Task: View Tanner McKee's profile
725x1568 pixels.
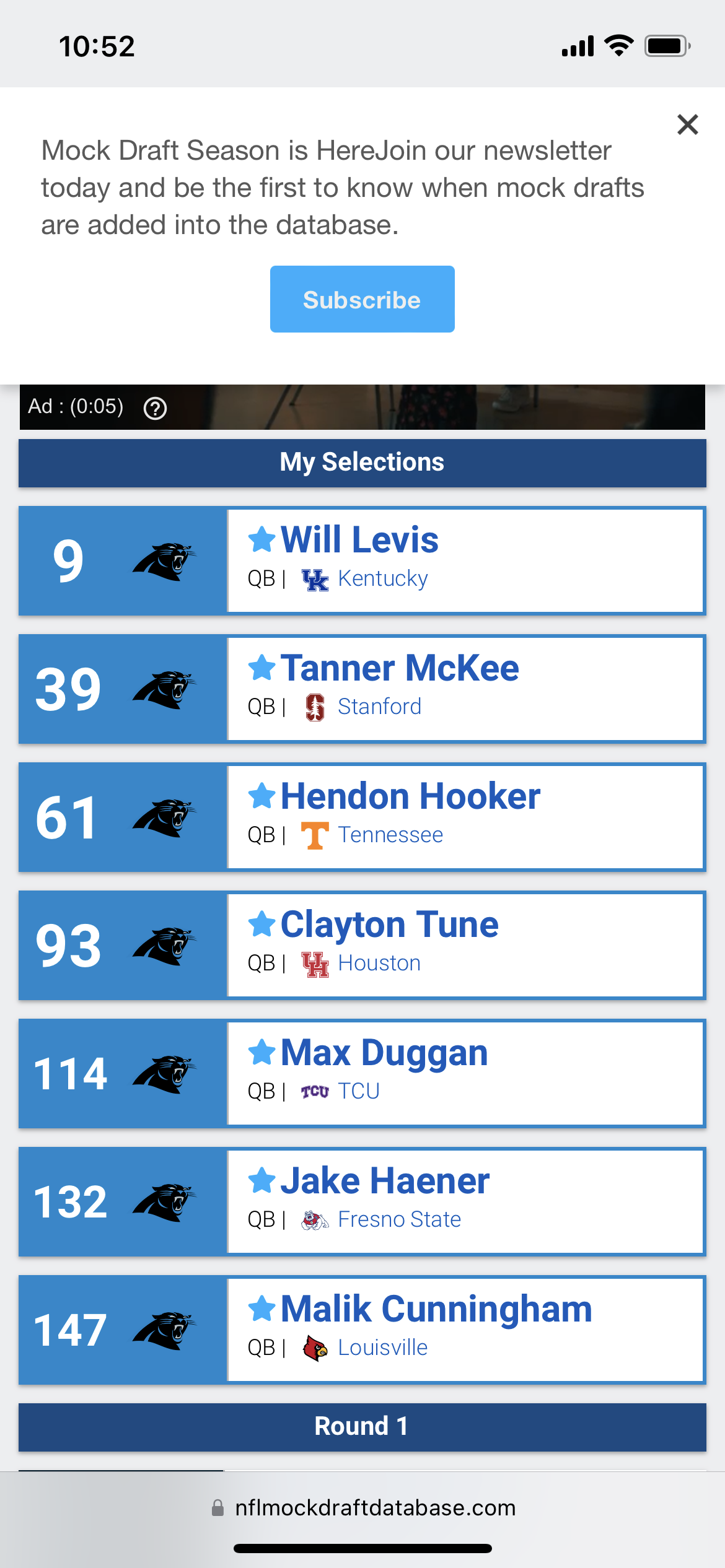Action: pos(400,668)
